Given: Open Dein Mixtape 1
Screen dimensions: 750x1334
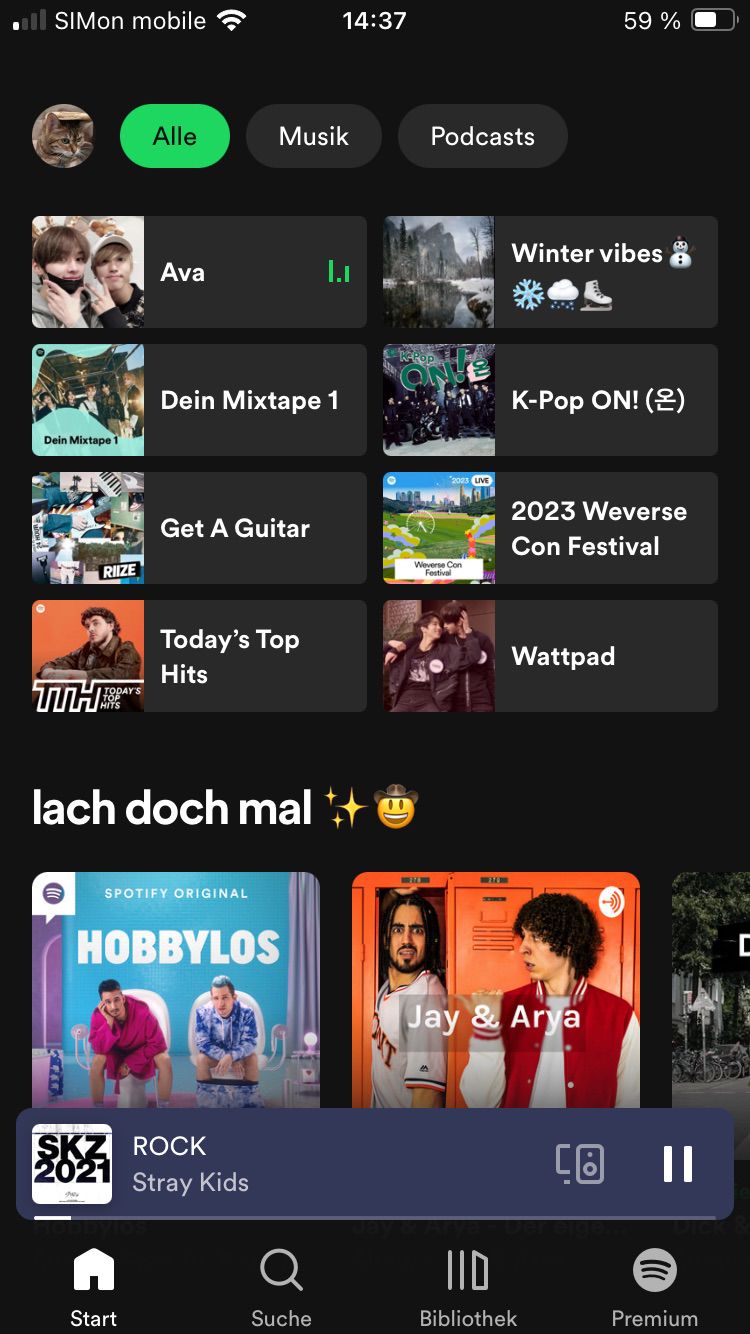Looking at the screenshot, I should 199,400.
